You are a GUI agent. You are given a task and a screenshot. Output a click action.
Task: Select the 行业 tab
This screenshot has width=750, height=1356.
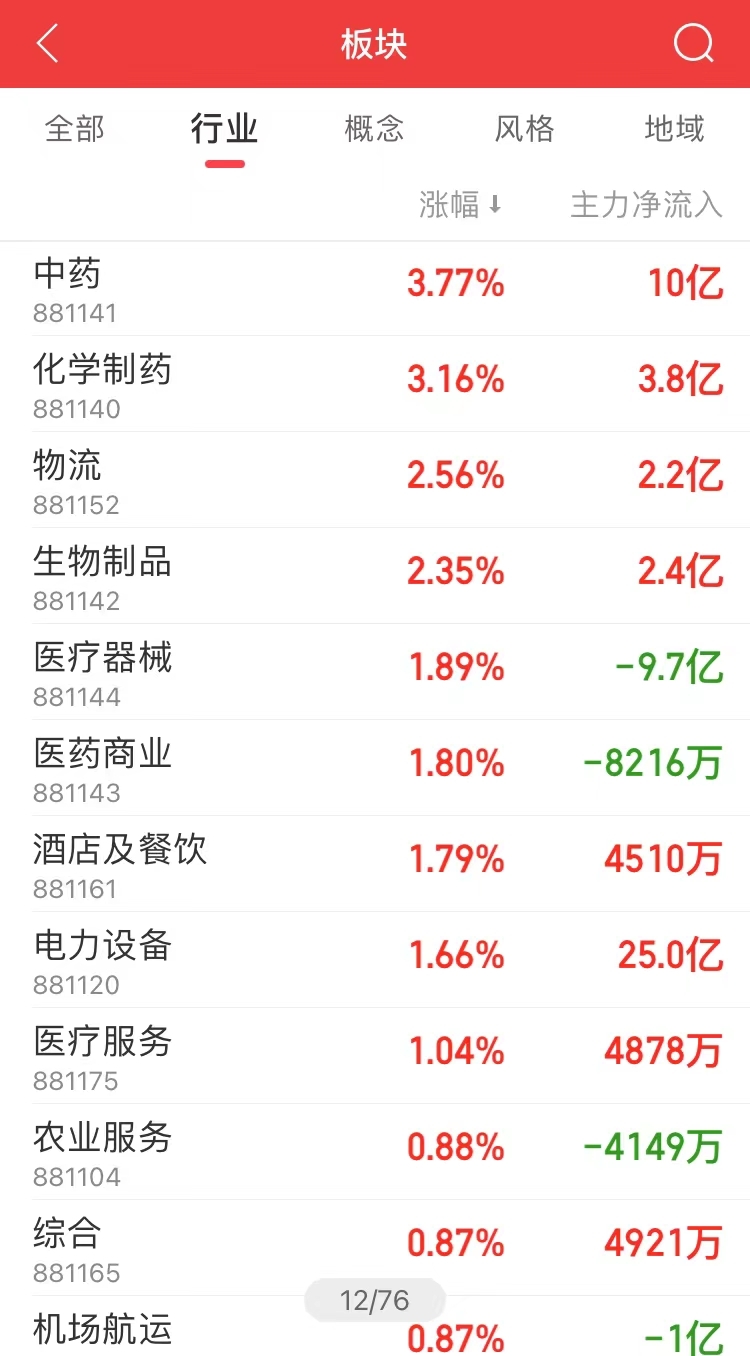click(x=224, y=129)
